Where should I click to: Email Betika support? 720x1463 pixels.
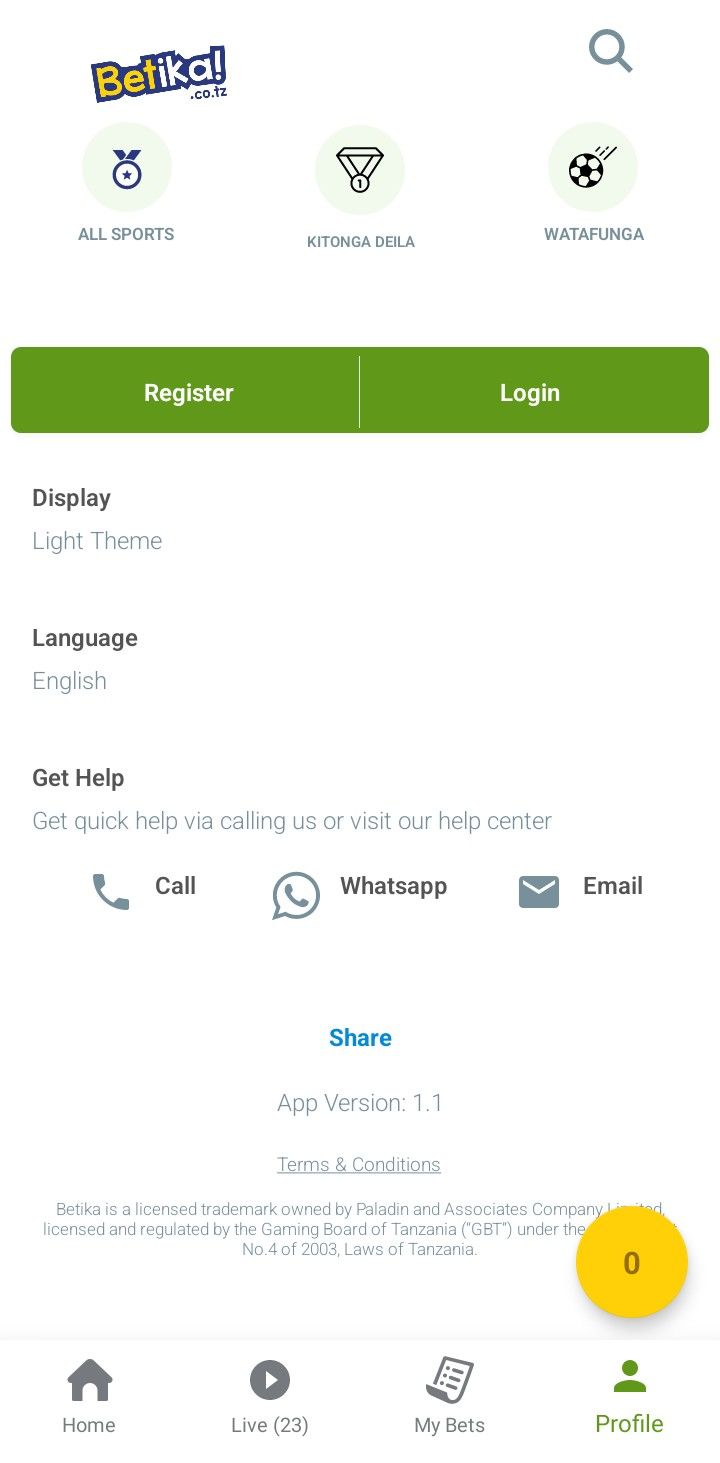pyautogui.click(x=580, y=889)
